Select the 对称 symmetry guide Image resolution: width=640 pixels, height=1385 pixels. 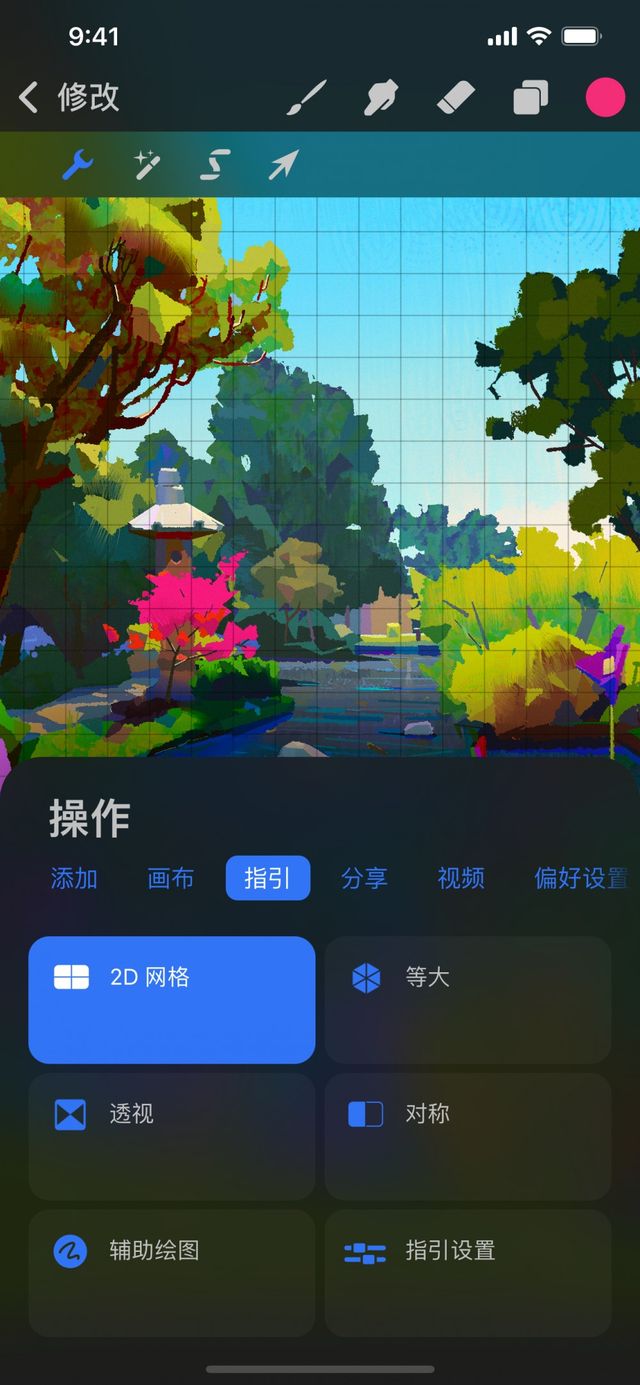pos(468,1136)
